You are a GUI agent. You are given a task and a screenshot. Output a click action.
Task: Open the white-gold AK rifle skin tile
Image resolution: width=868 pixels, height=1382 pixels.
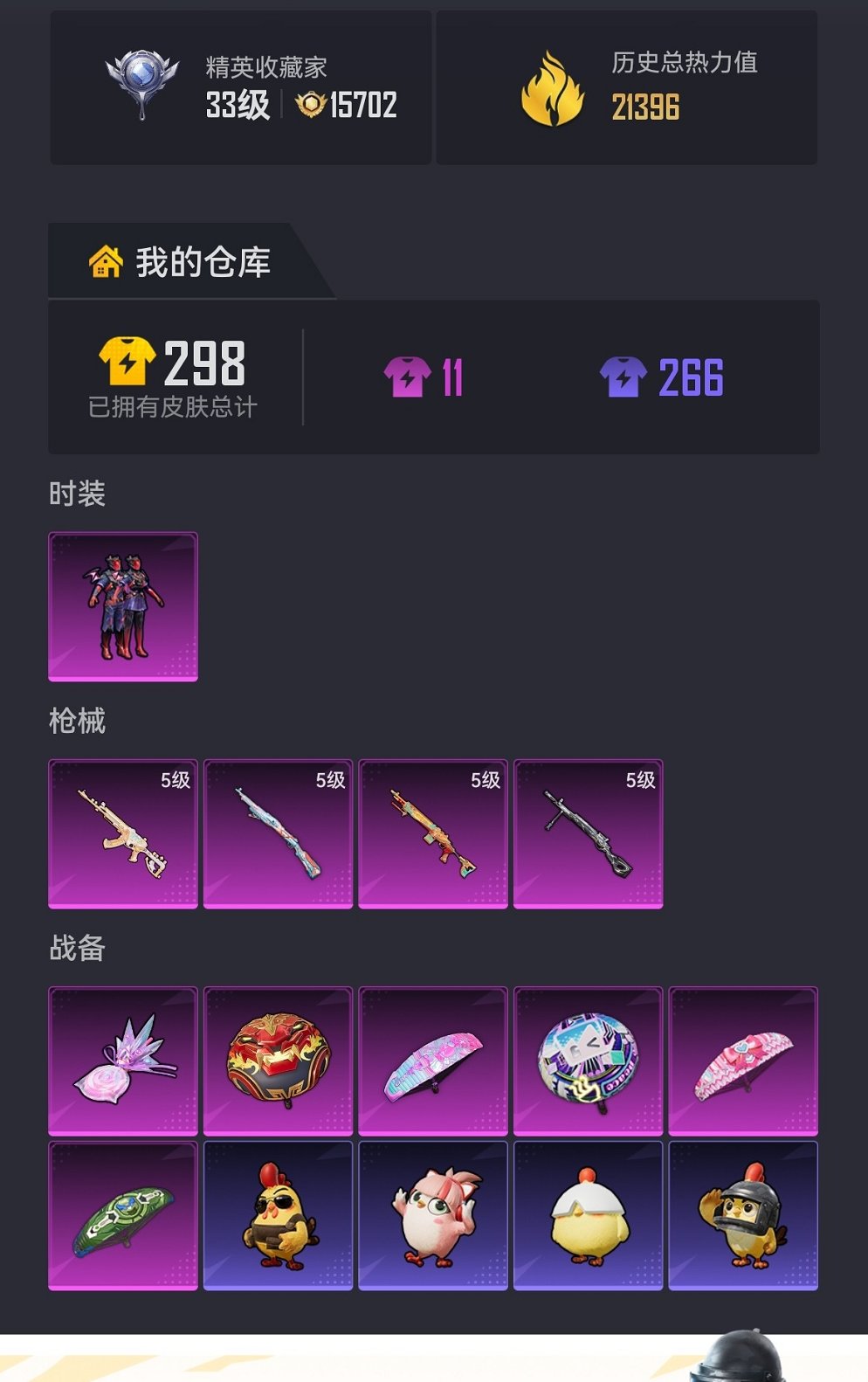click(x=123, y=834)
